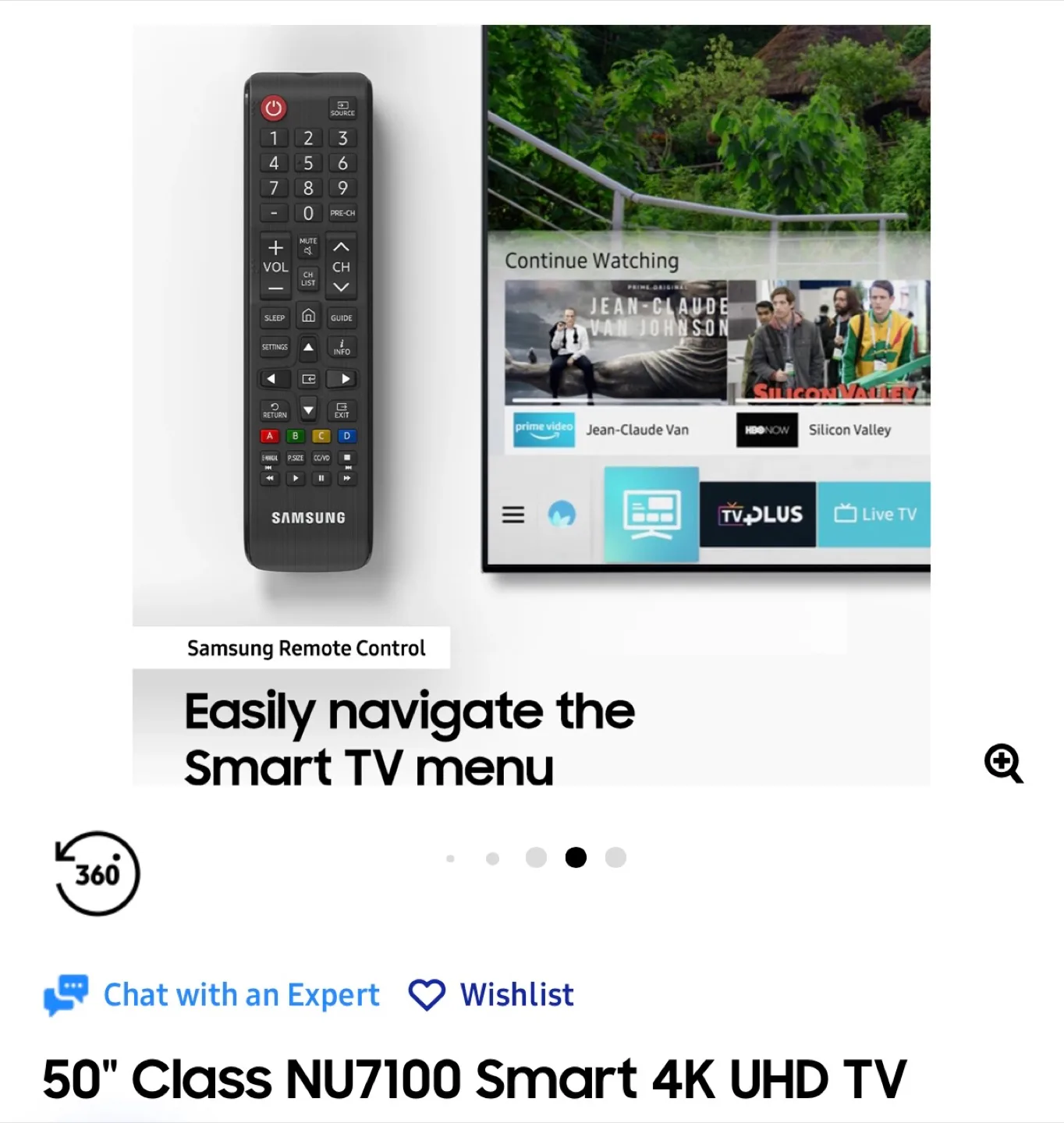1064x1123 pixels.
Task: Open TV Plus from the Smart Hub
Action: (x=757, y=514)
